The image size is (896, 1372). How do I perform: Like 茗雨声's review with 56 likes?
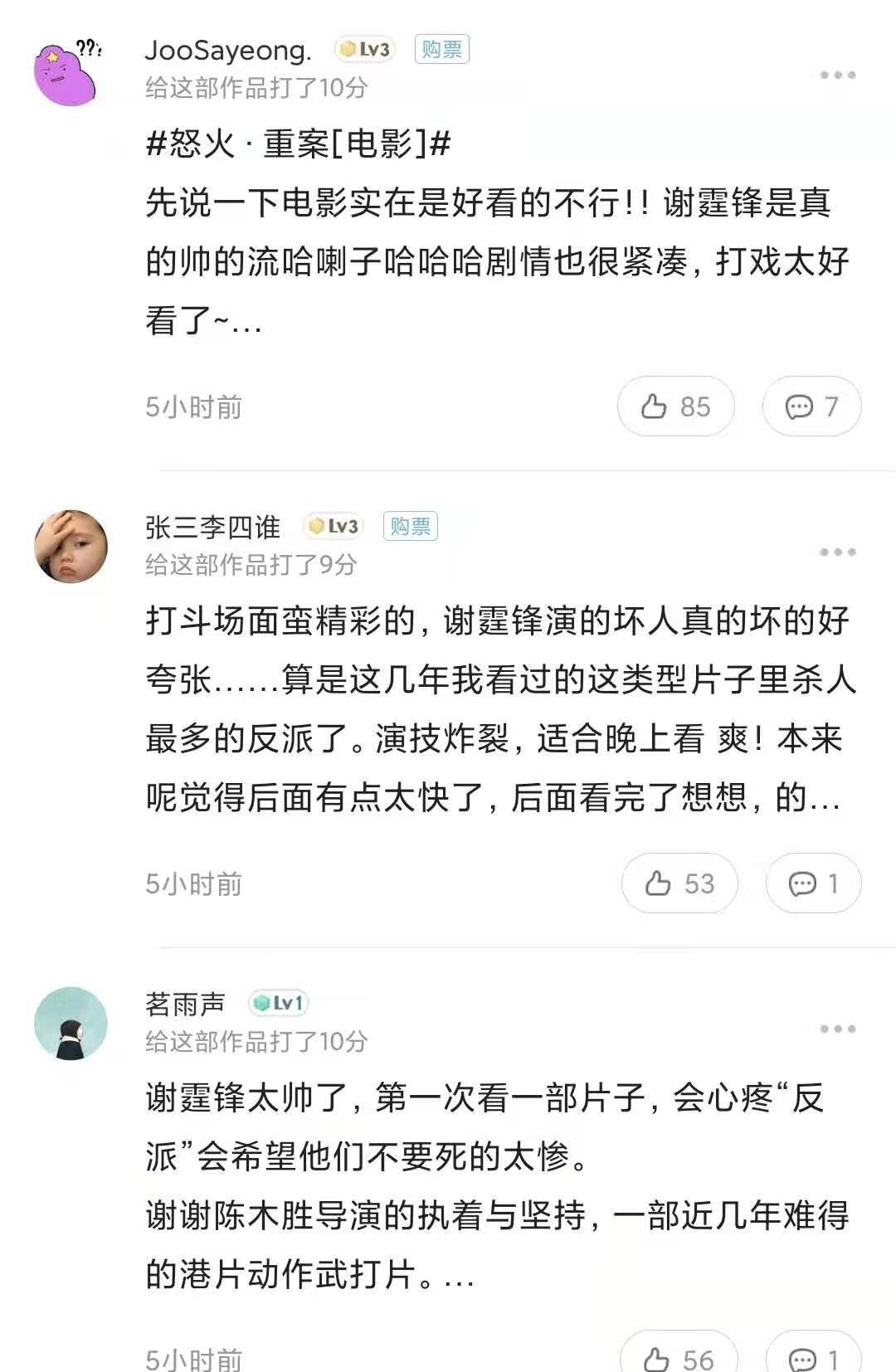coord(678,1357)
